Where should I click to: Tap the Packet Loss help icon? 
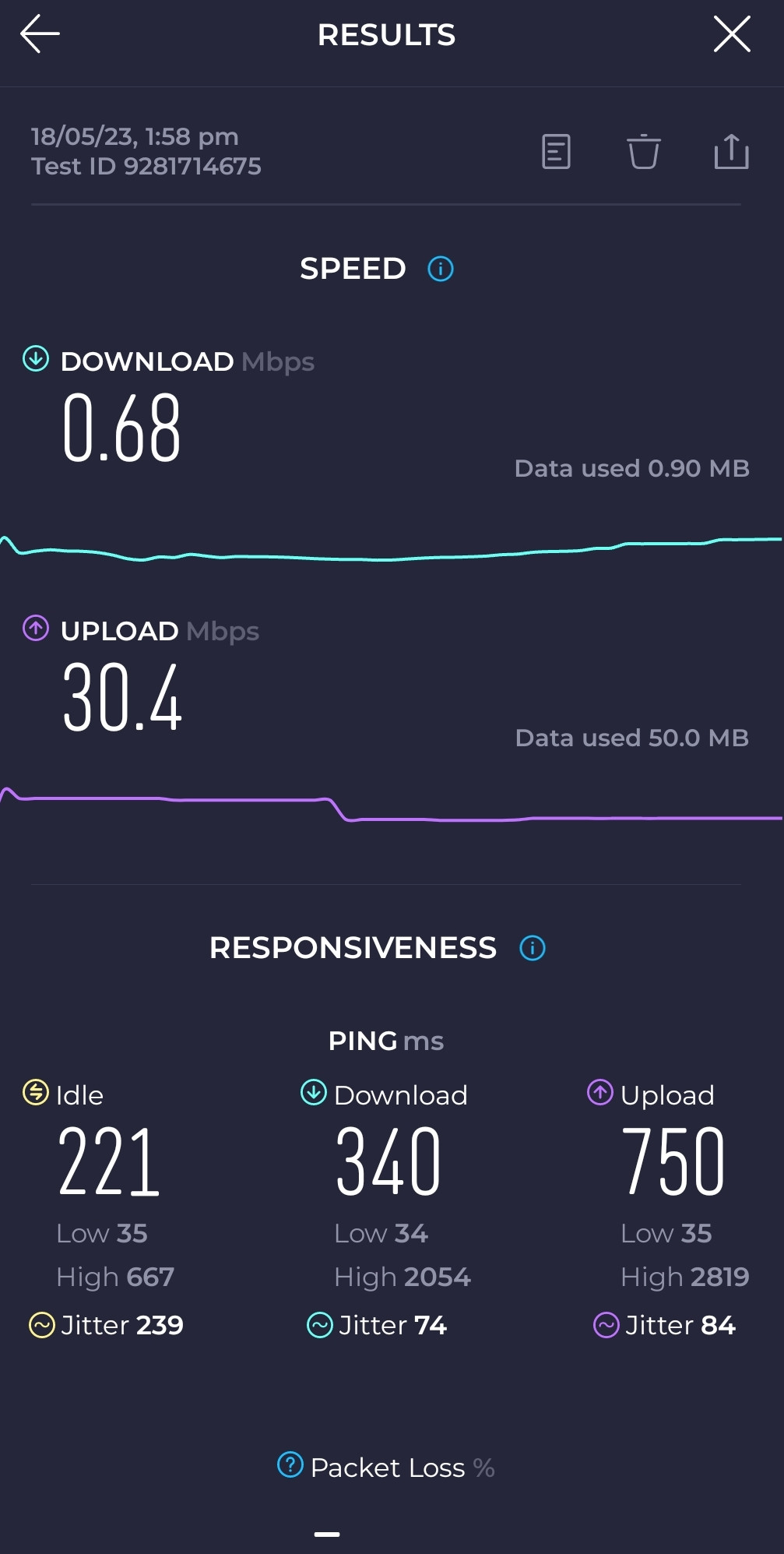[290, 1464]
